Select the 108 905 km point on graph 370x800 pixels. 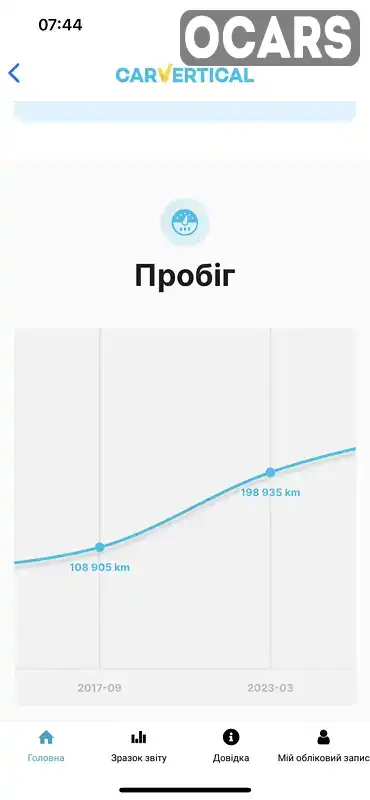(x=100, y=547)
